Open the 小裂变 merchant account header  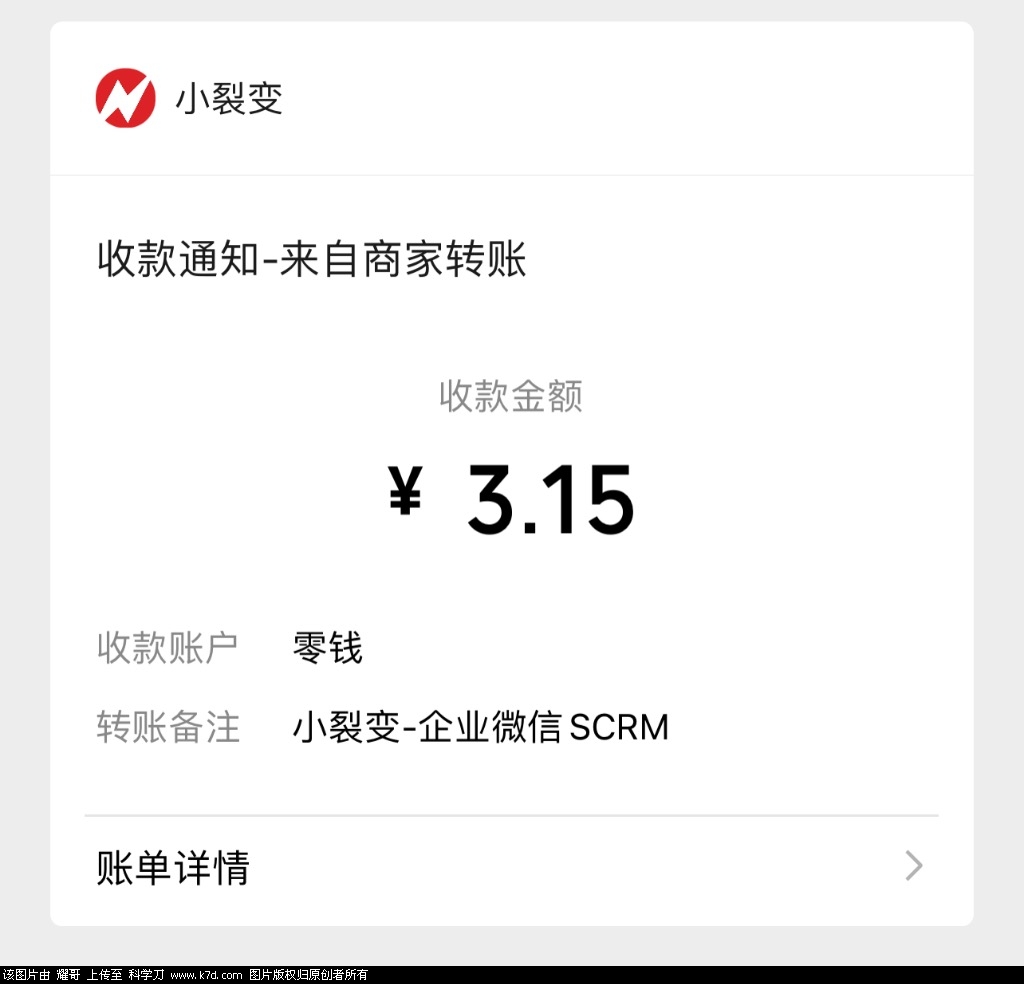[190, 99]
